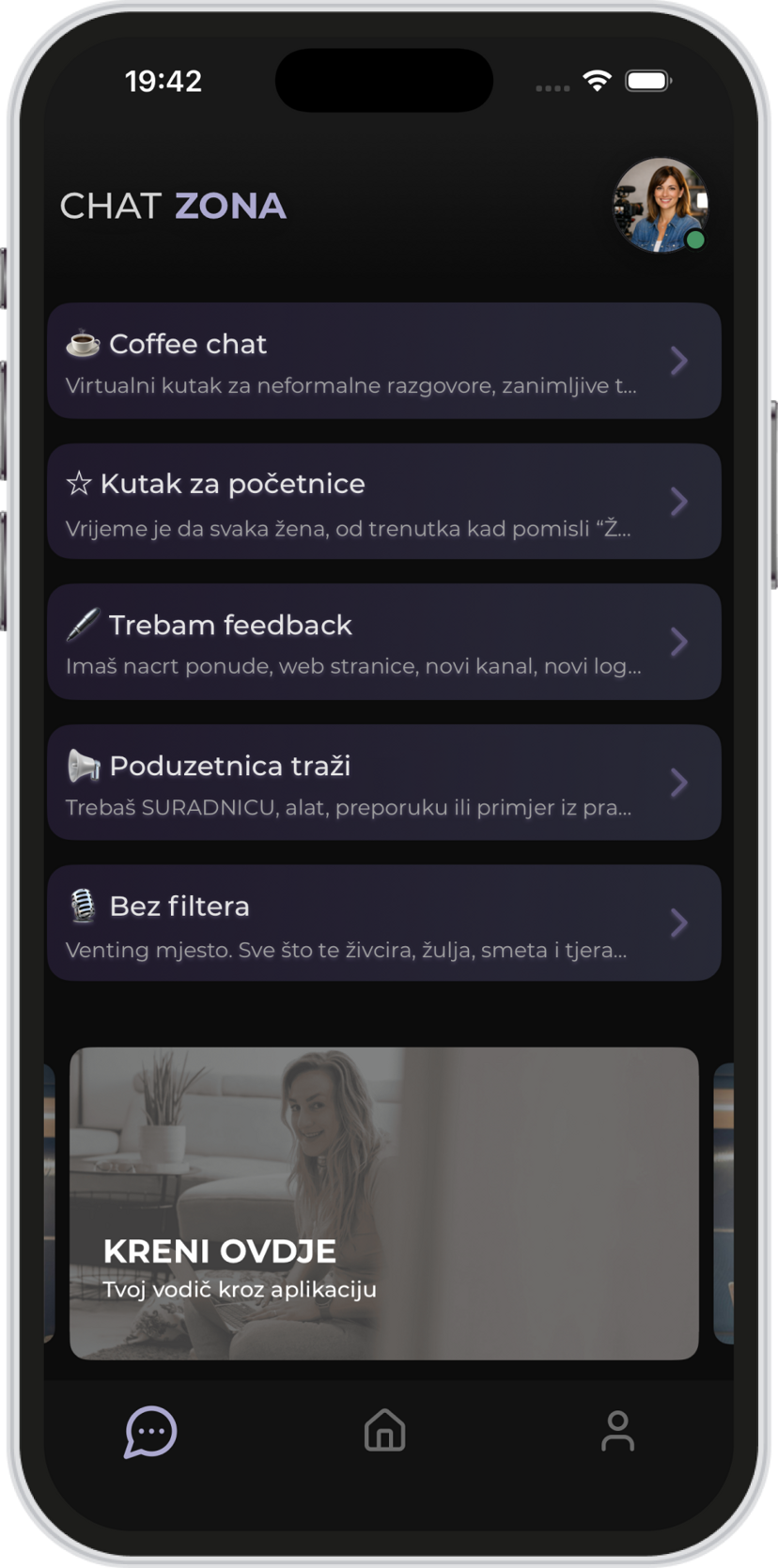Screen dimensions: 778x1568
Task: Toggle into the Bez filtera venting room
Action: coord(383,923)
